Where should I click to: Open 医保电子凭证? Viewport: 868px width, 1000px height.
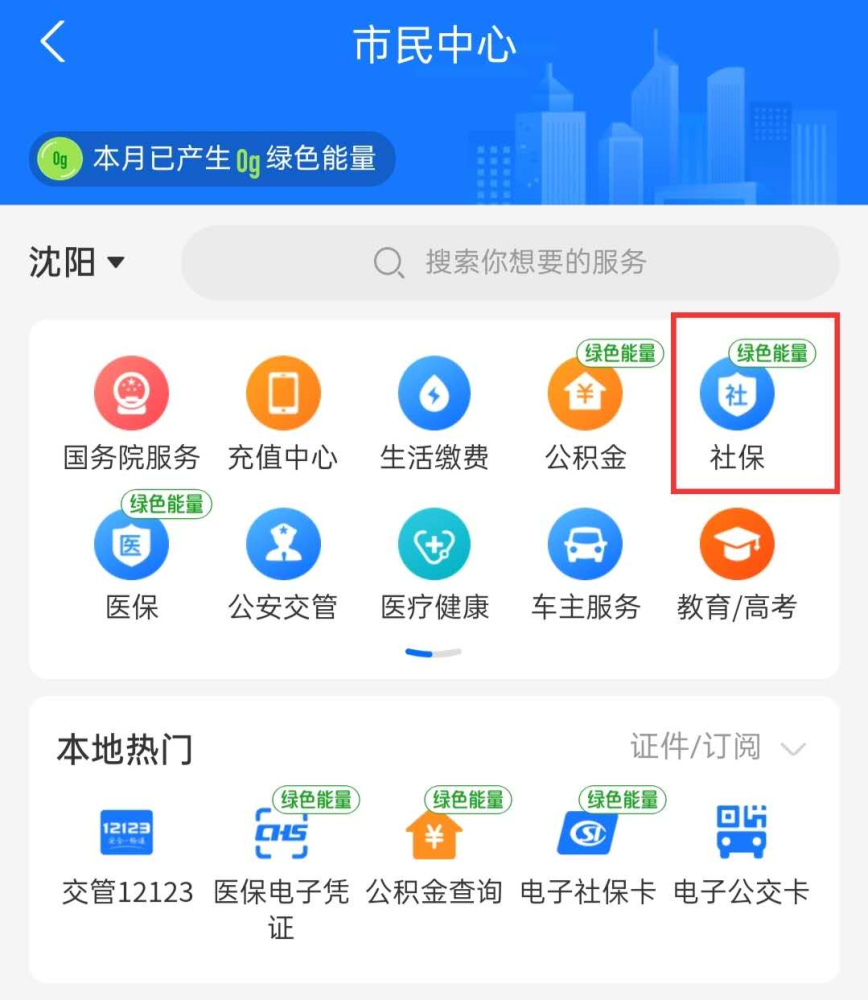(281, 858)
